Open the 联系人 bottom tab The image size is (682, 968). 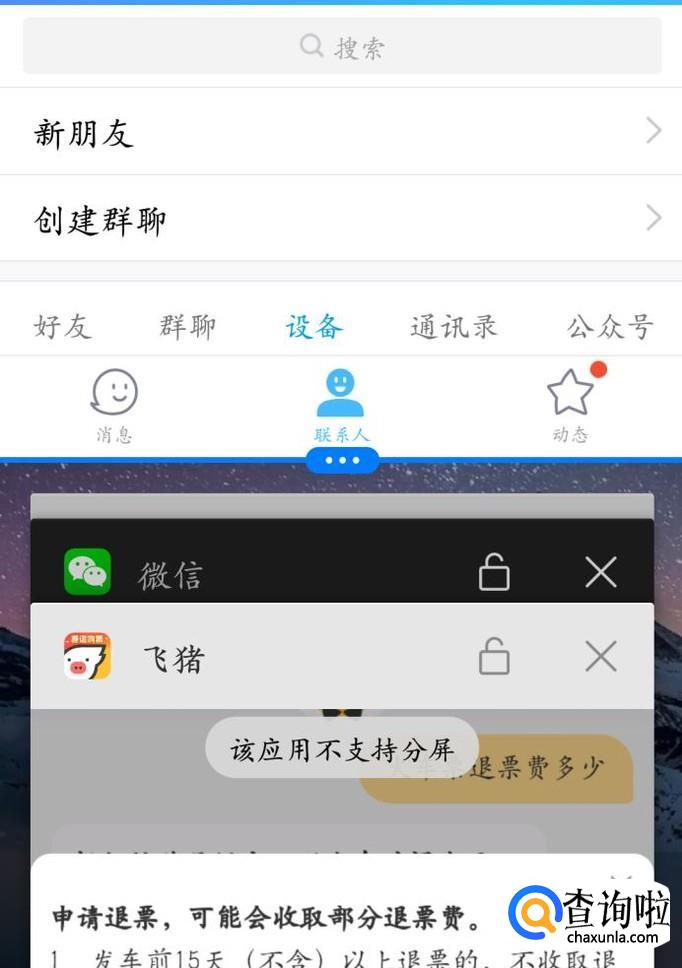(x=341, y=405)
